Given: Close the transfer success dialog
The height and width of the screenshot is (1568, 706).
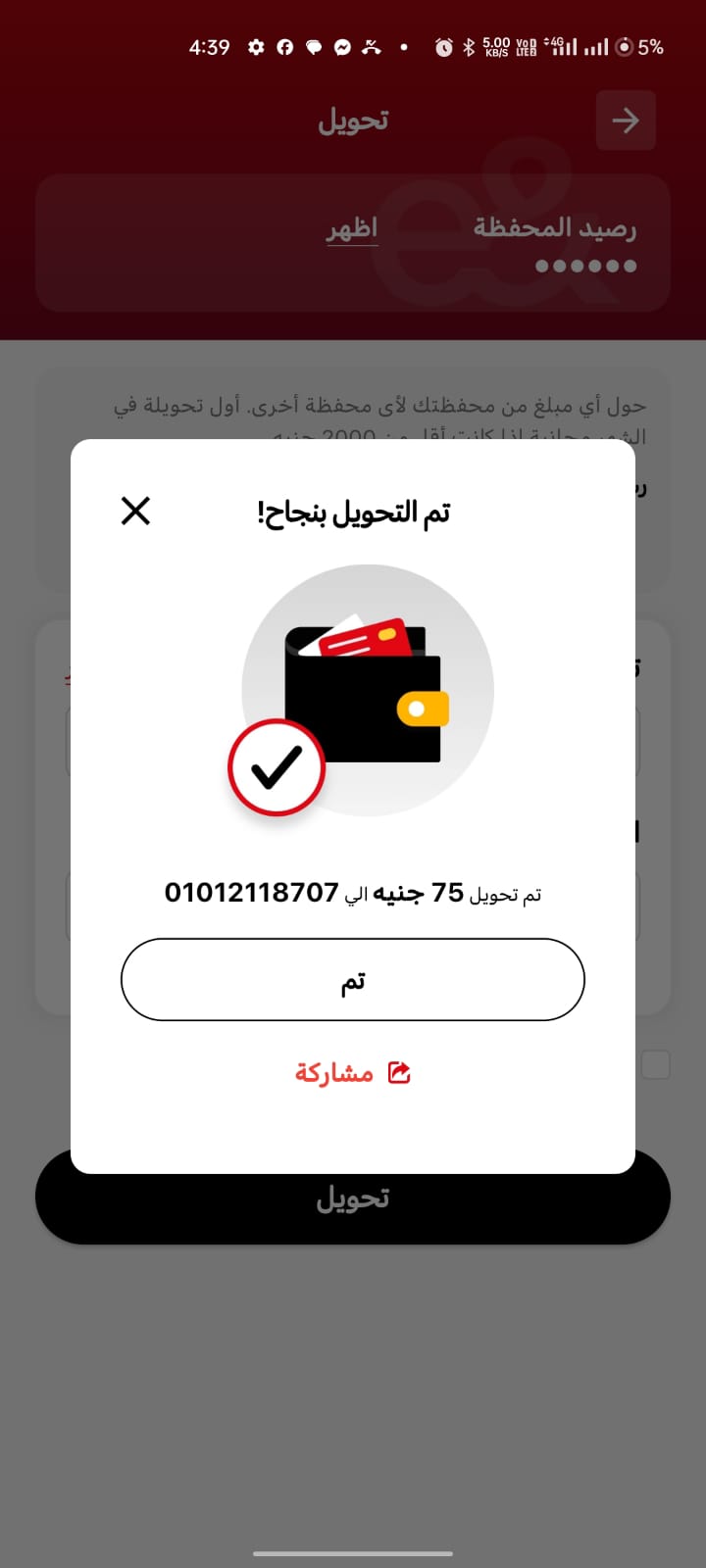Looking at the screenshot, I should (x=135, y=511).
